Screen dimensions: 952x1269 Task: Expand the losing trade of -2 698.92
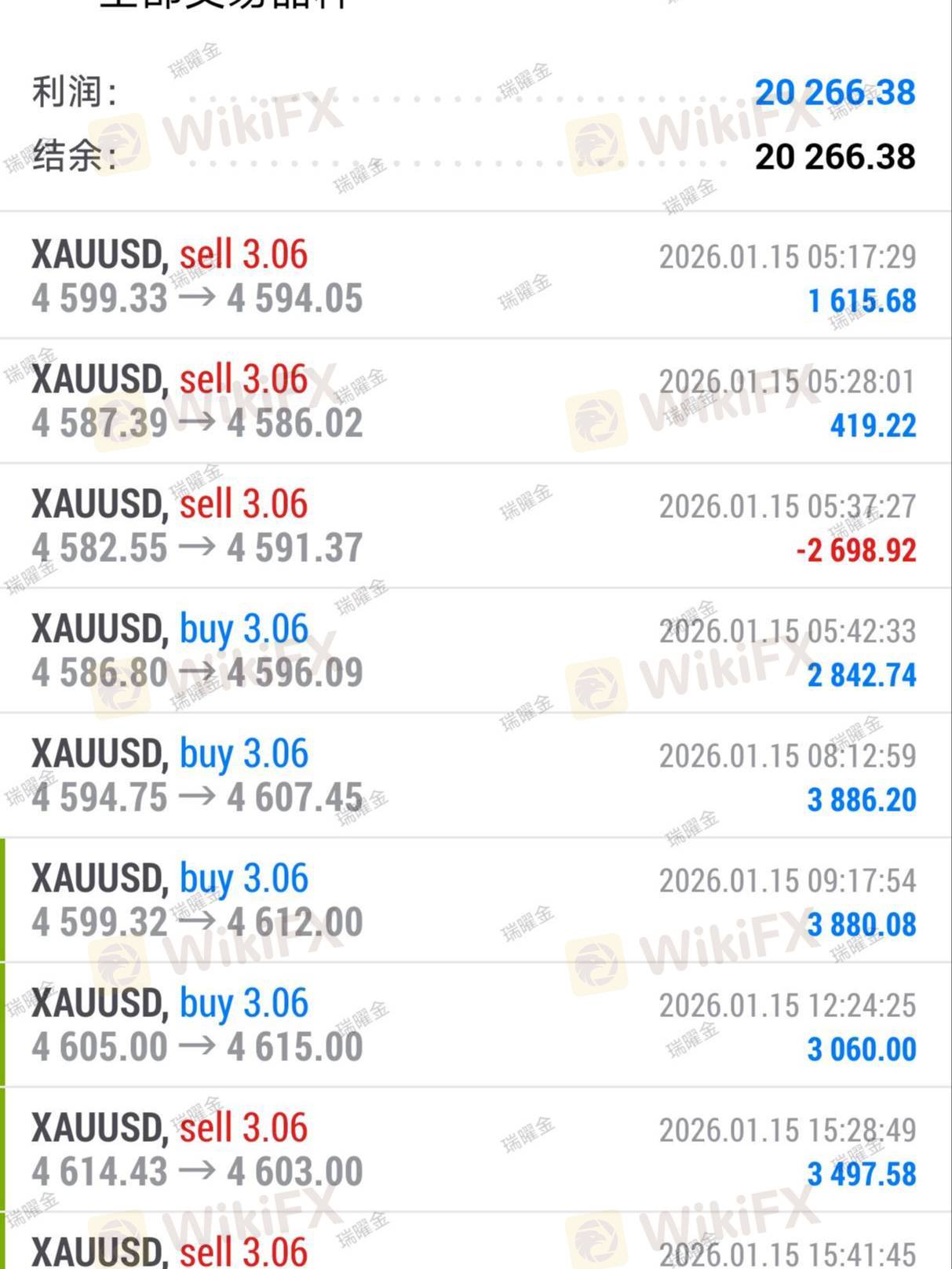474,526
